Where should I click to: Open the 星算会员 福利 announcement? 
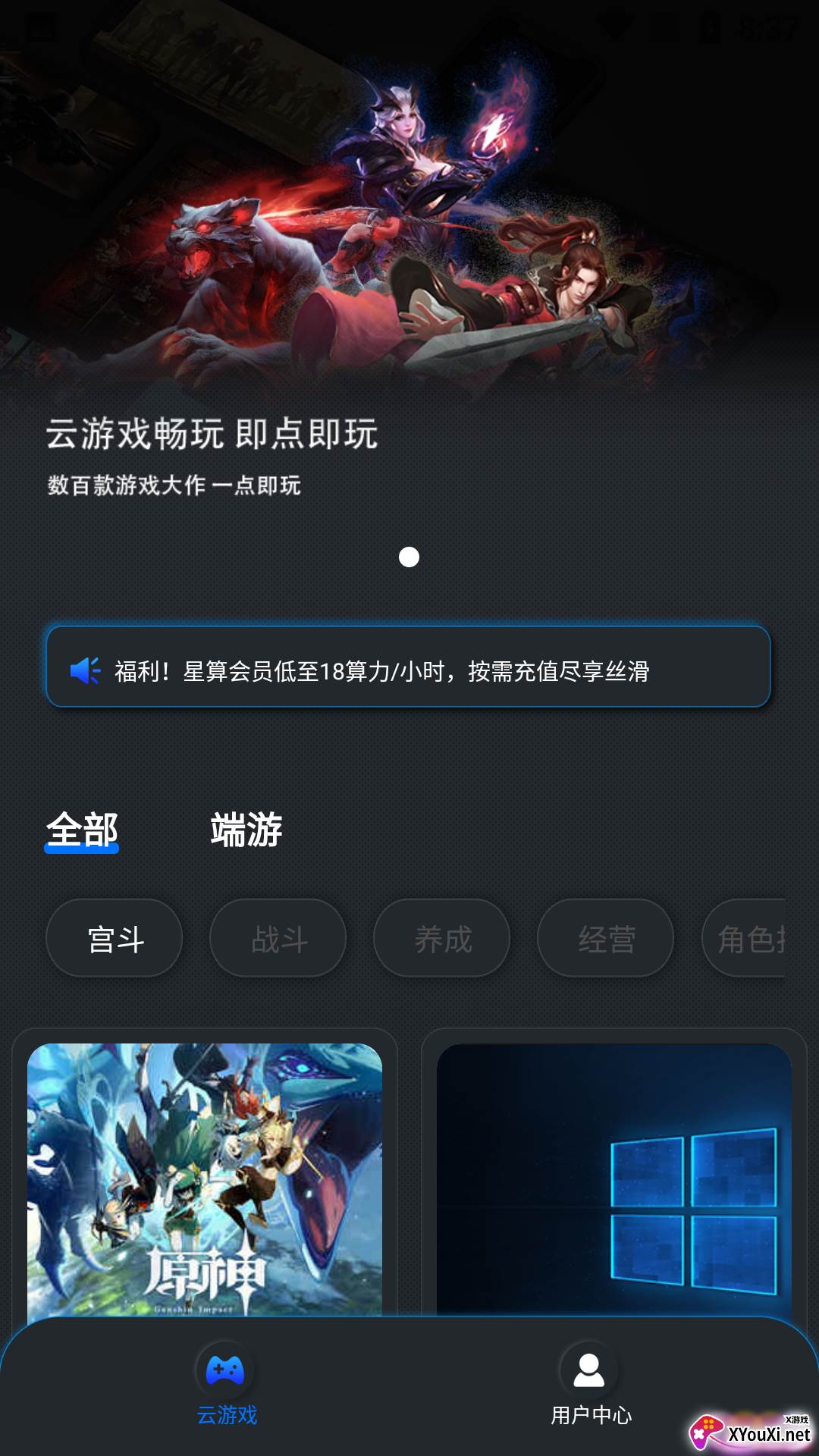pos(408,669)
